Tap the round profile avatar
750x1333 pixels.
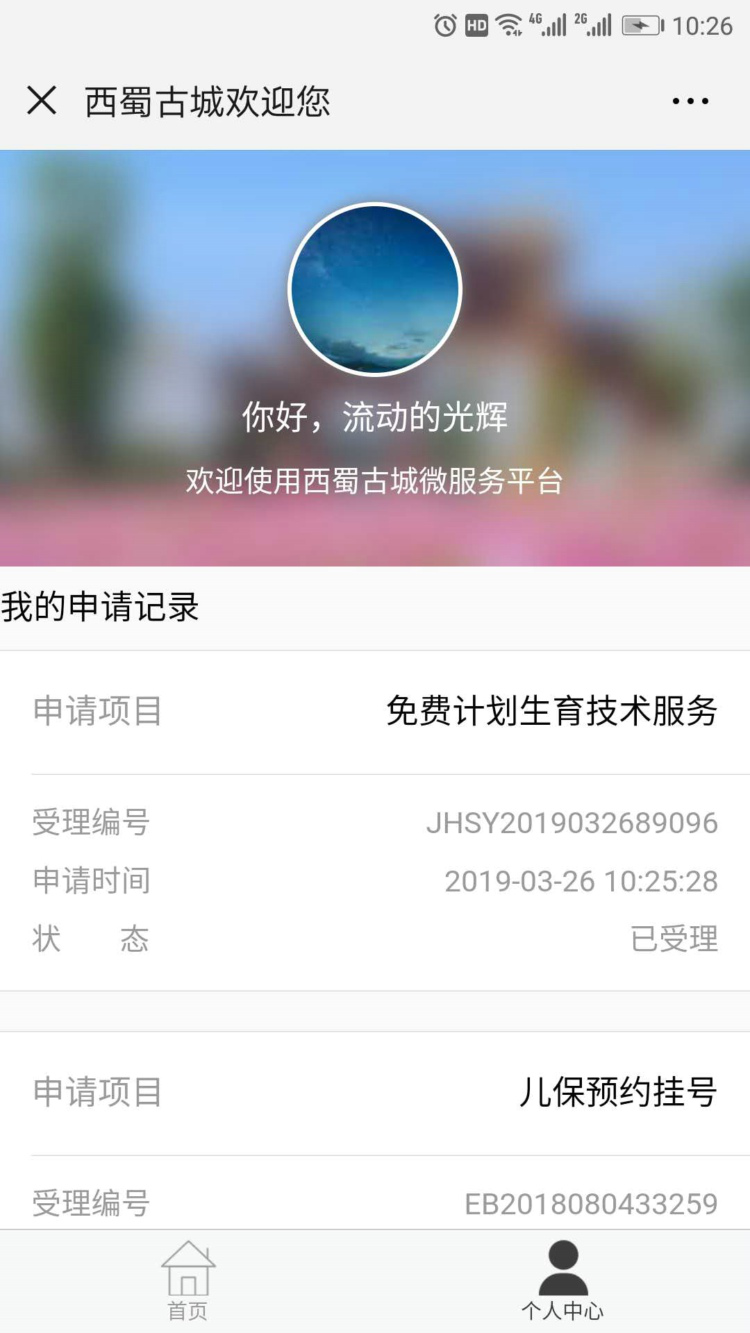point(375,290)
